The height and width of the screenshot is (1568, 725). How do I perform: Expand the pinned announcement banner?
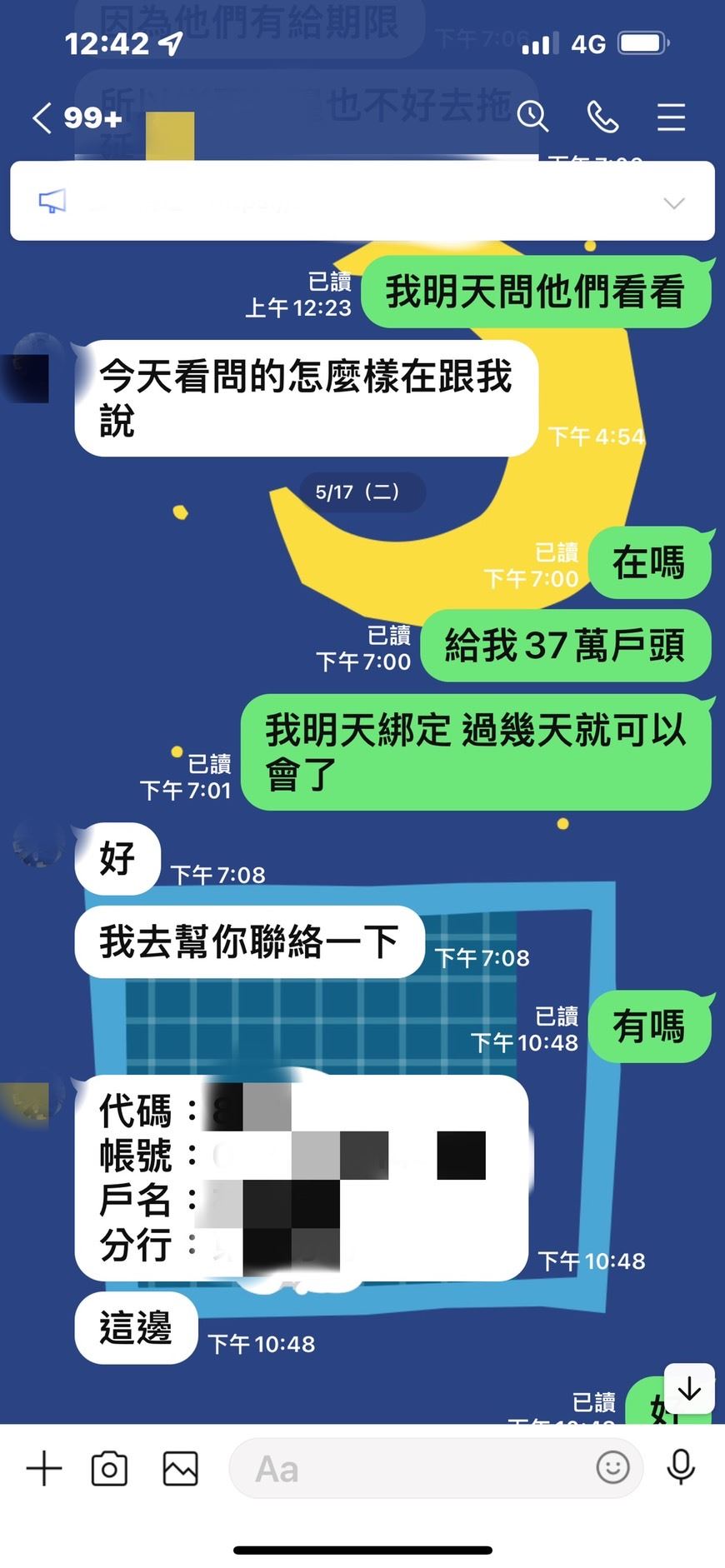click(673, 202)
